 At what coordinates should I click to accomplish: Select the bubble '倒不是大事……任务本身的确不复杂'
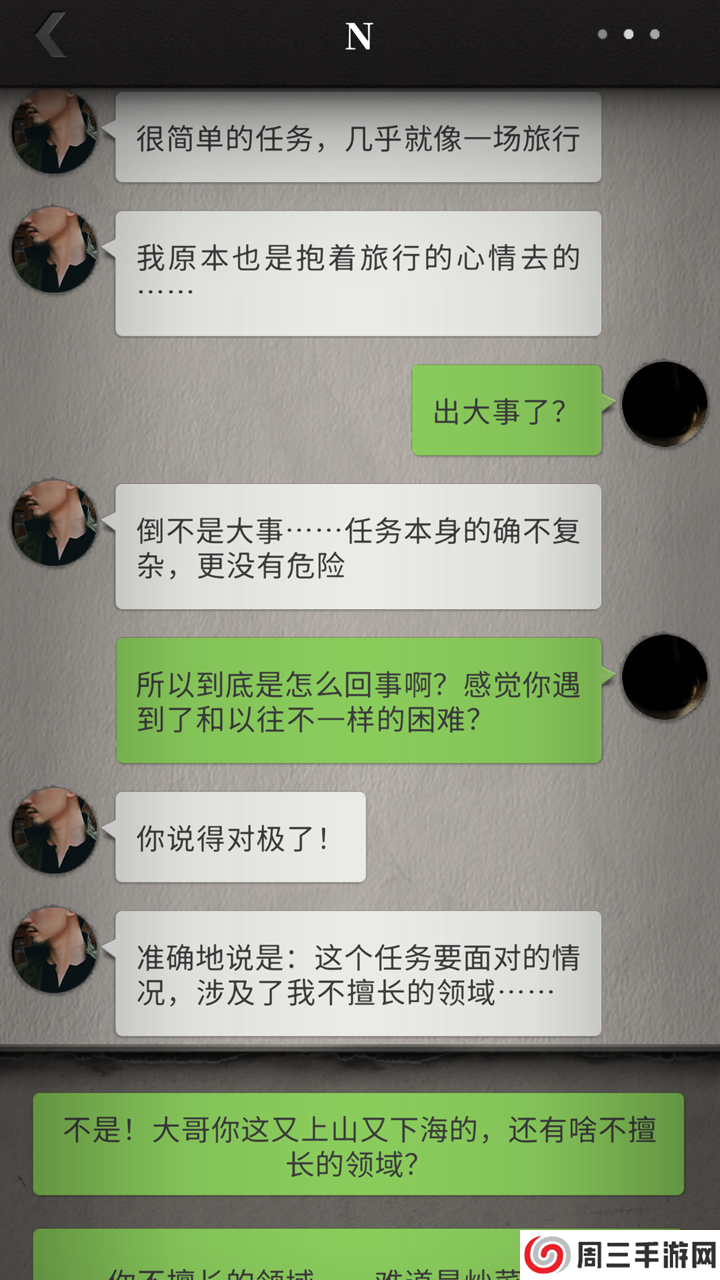coord(357,546)
